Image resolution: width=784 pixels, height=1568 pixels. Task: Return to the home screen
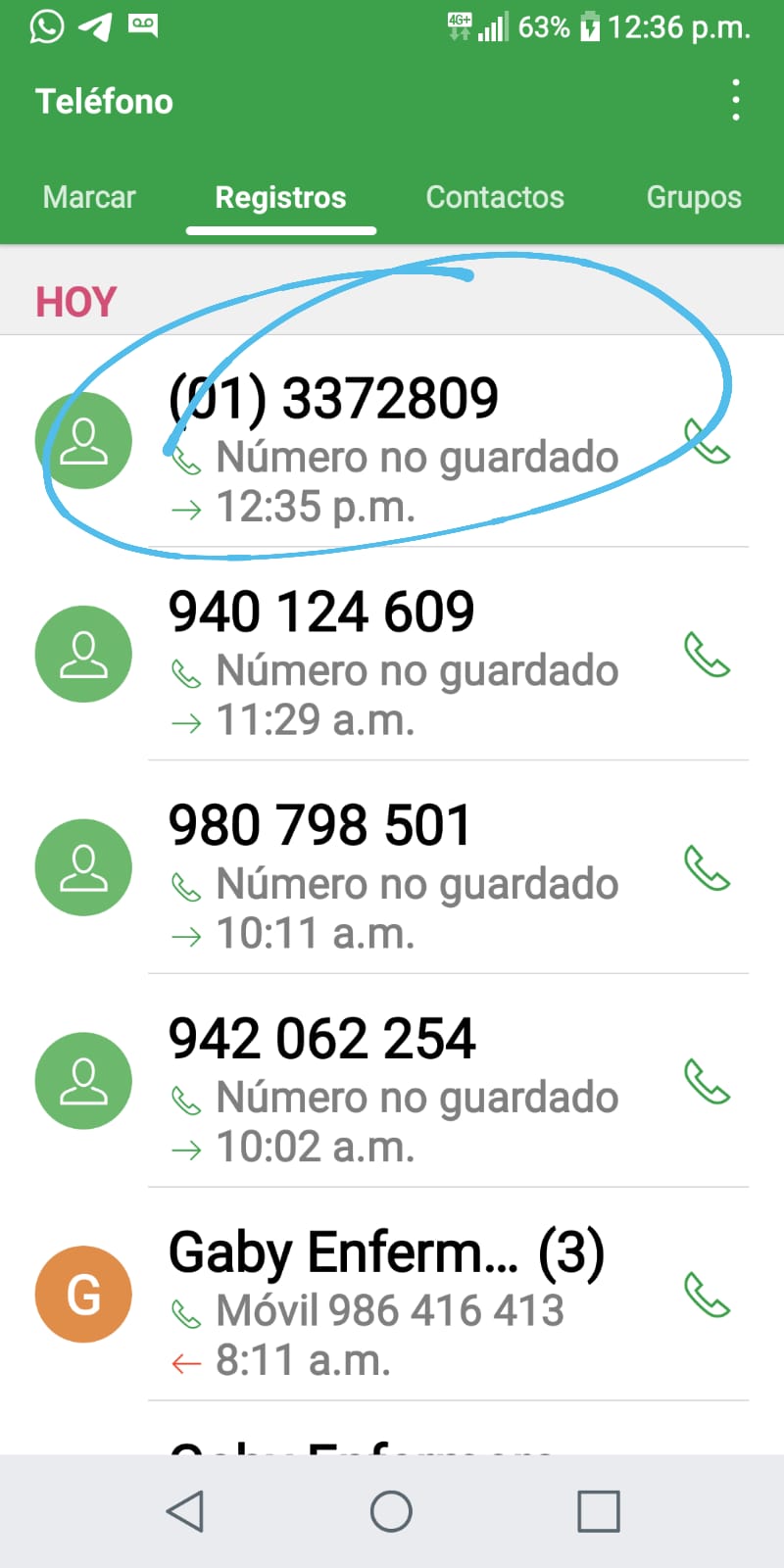point(391,1511)
